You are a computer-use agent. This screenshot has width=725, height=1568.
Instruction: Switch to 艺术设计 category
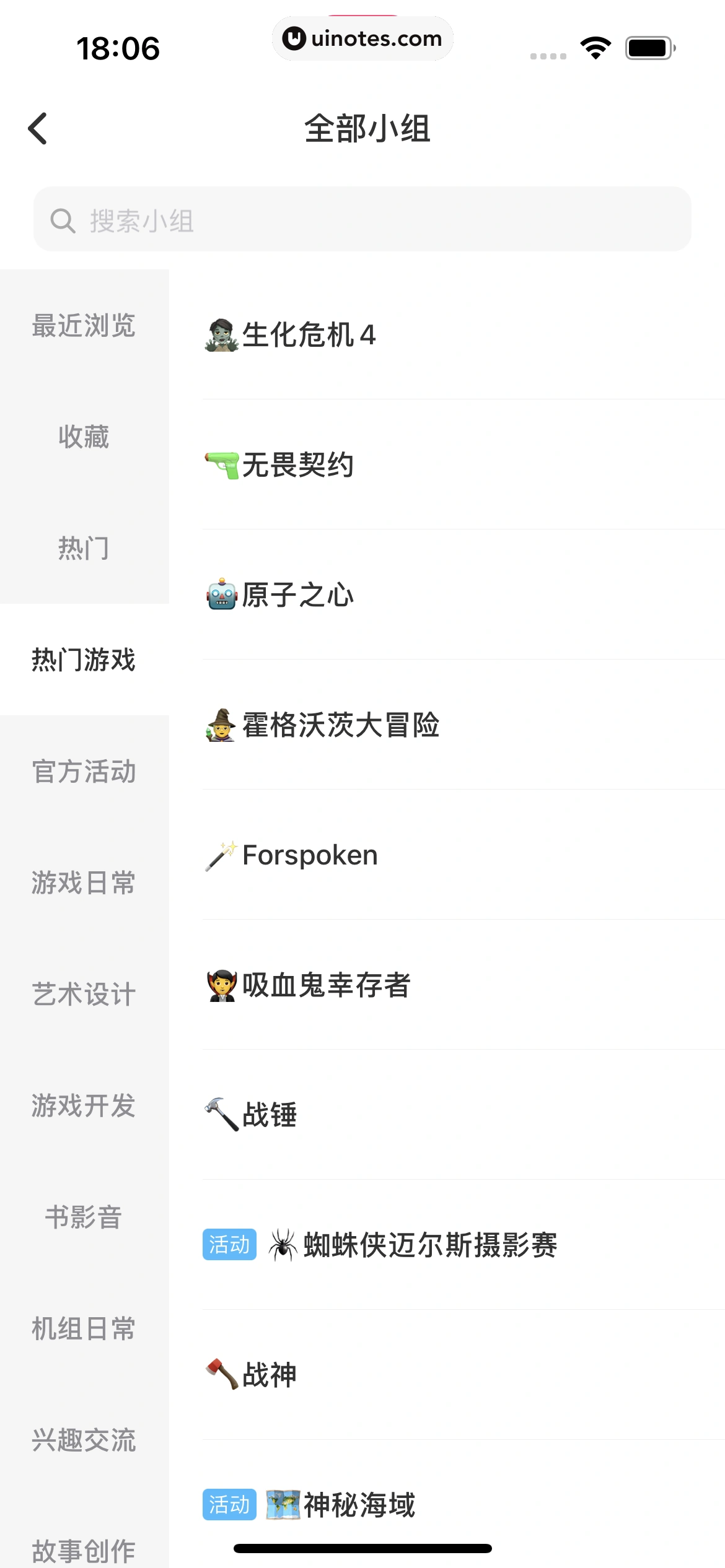pos(84,994)
